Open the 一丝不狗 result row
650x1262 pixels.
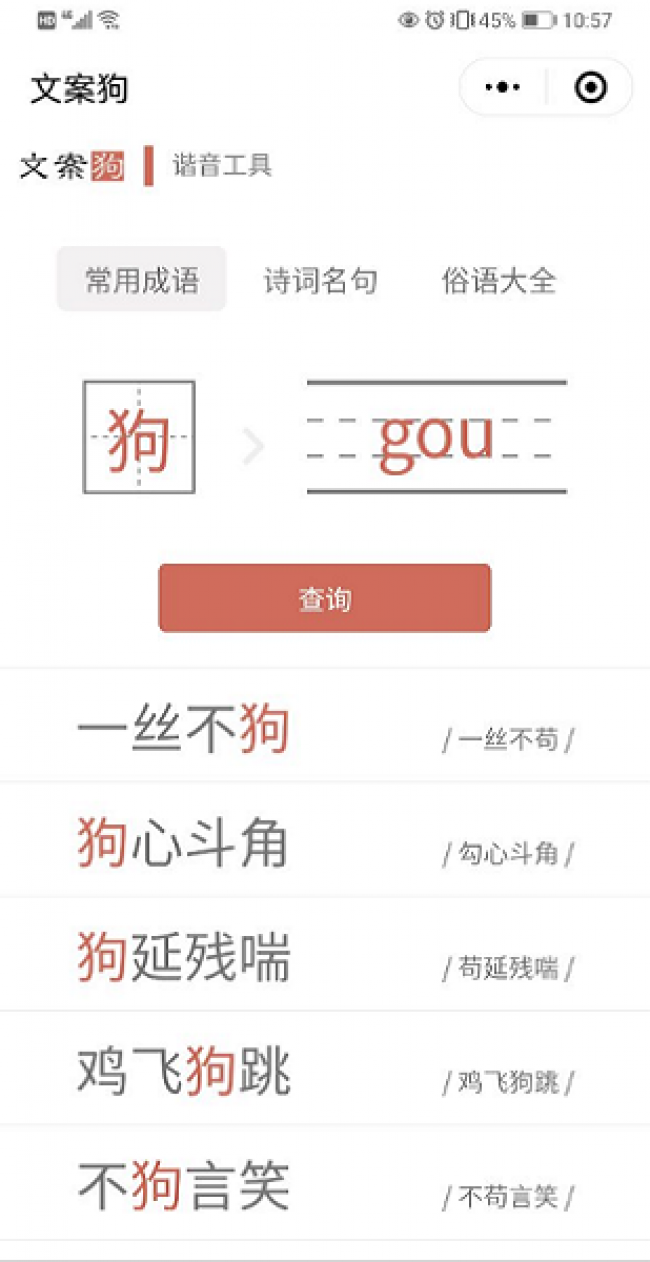(x=325, y=728)
